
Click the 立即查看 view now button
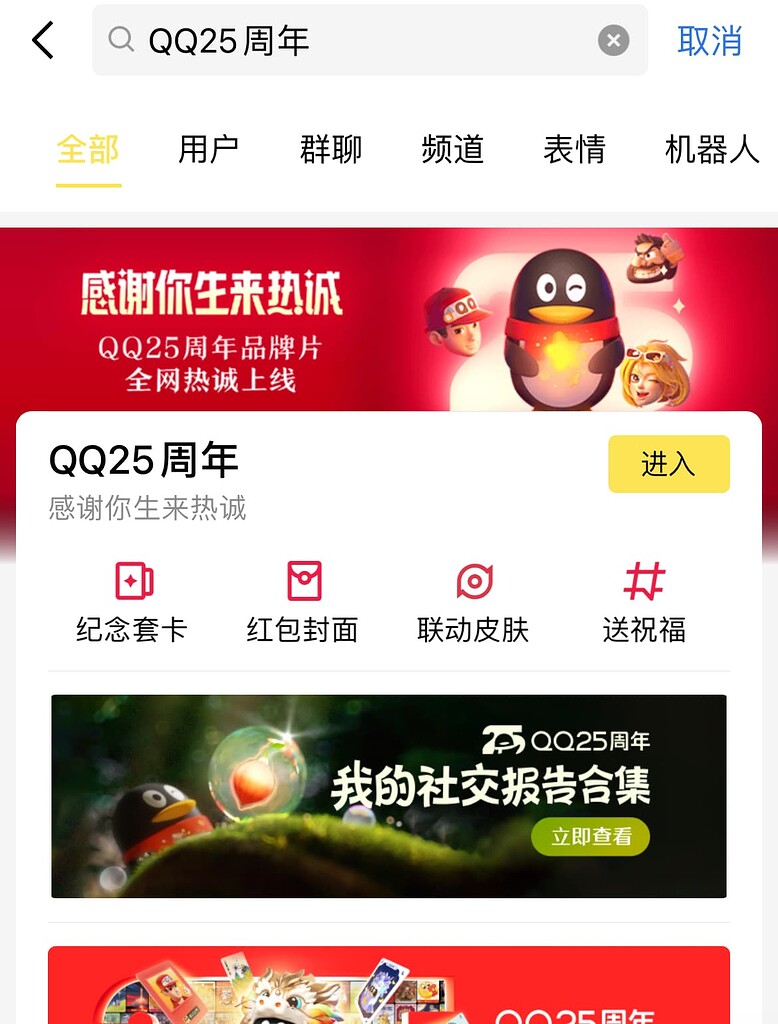click(591, 837)
